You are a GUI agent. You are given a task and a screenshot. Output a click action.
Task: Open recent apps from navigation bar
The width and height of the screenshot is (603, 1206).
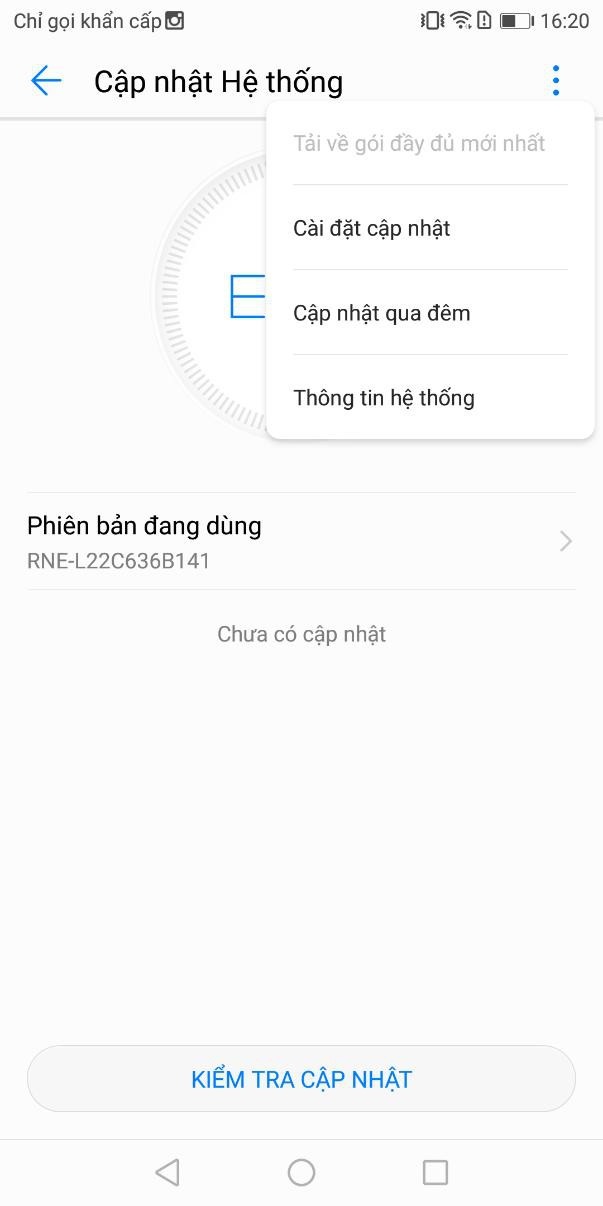(435, 1172)
